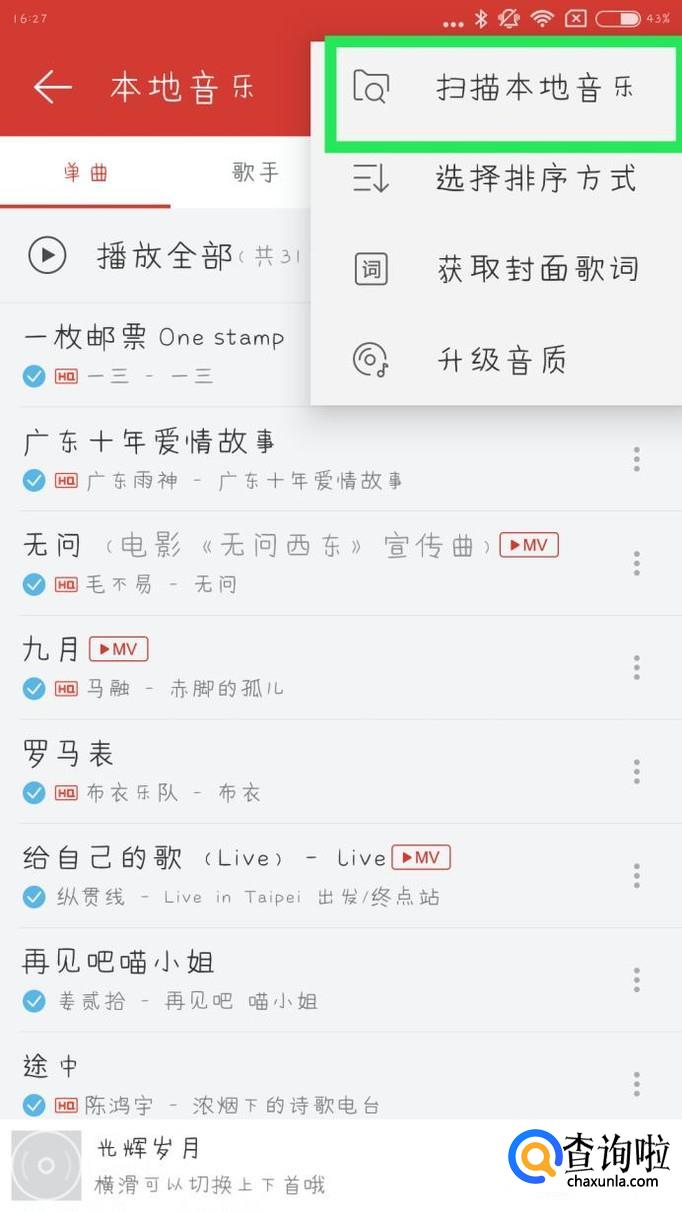Switch to the 单曲 tab
682x1212 pixels.
[85, 172]
